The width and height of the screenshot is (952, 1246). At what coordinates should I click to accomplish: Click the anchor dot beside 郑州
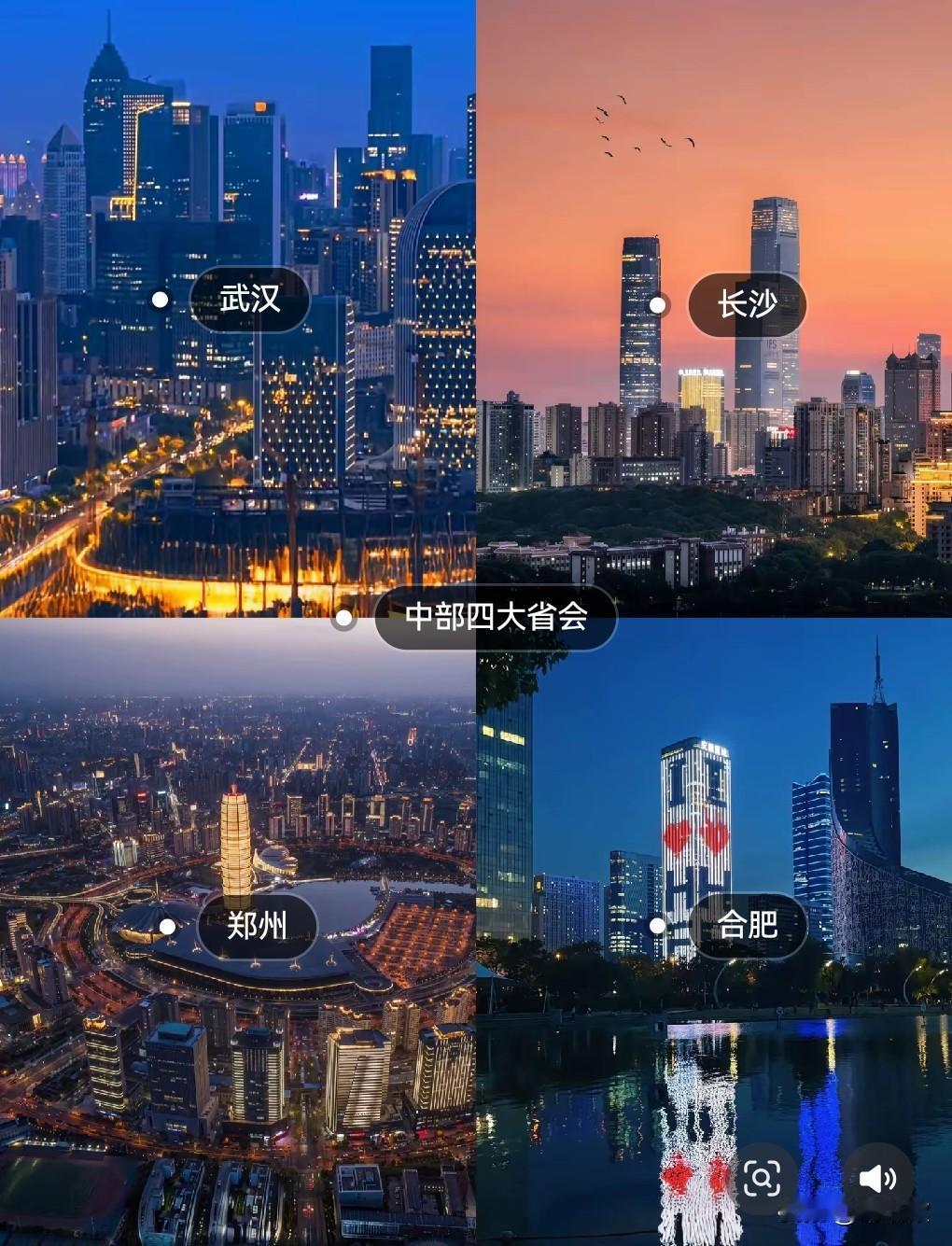tap(168, 927)
